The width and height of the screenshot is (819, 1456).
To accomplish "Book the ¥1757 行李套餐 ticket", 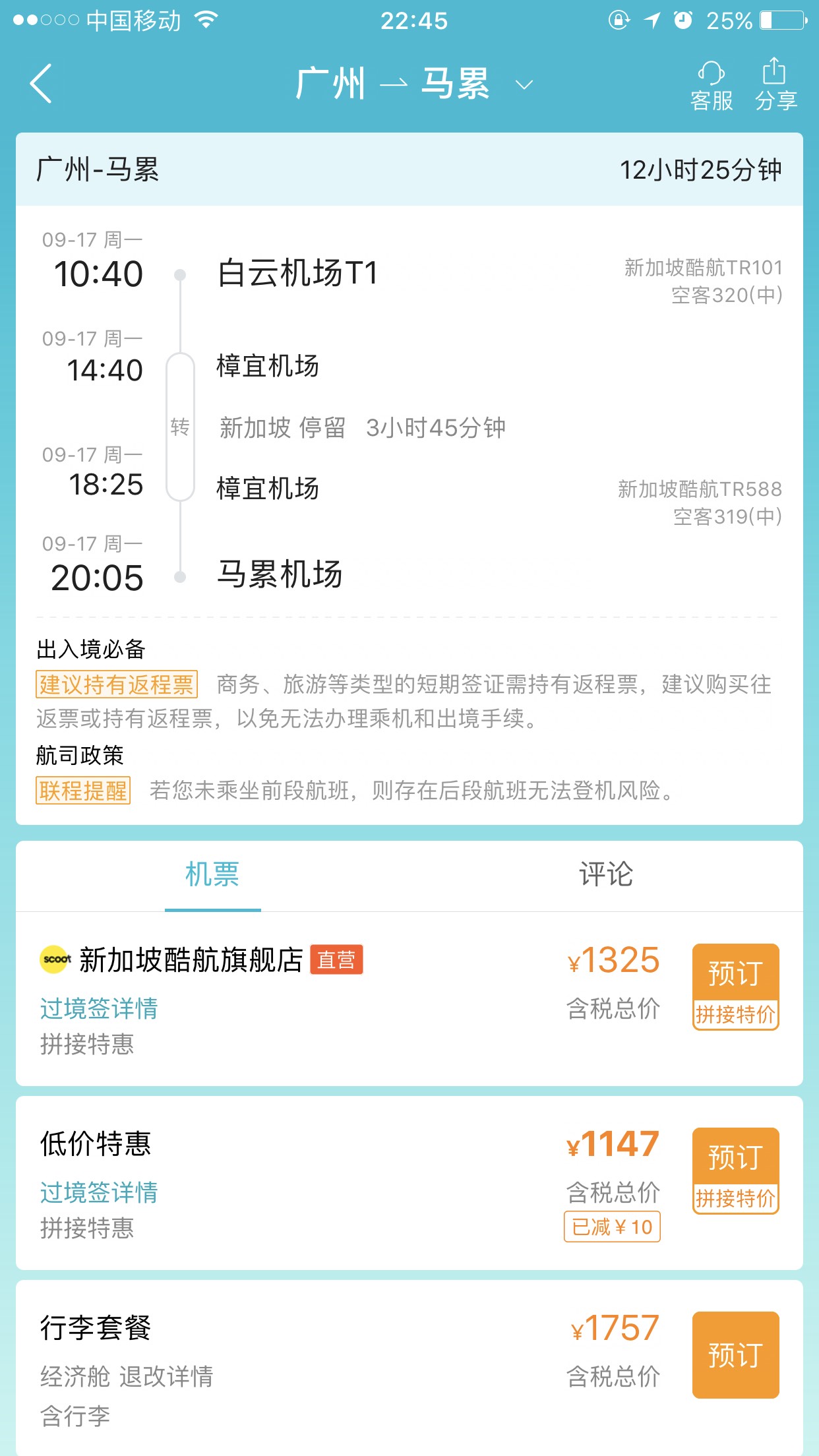I will click(735, 1355).
